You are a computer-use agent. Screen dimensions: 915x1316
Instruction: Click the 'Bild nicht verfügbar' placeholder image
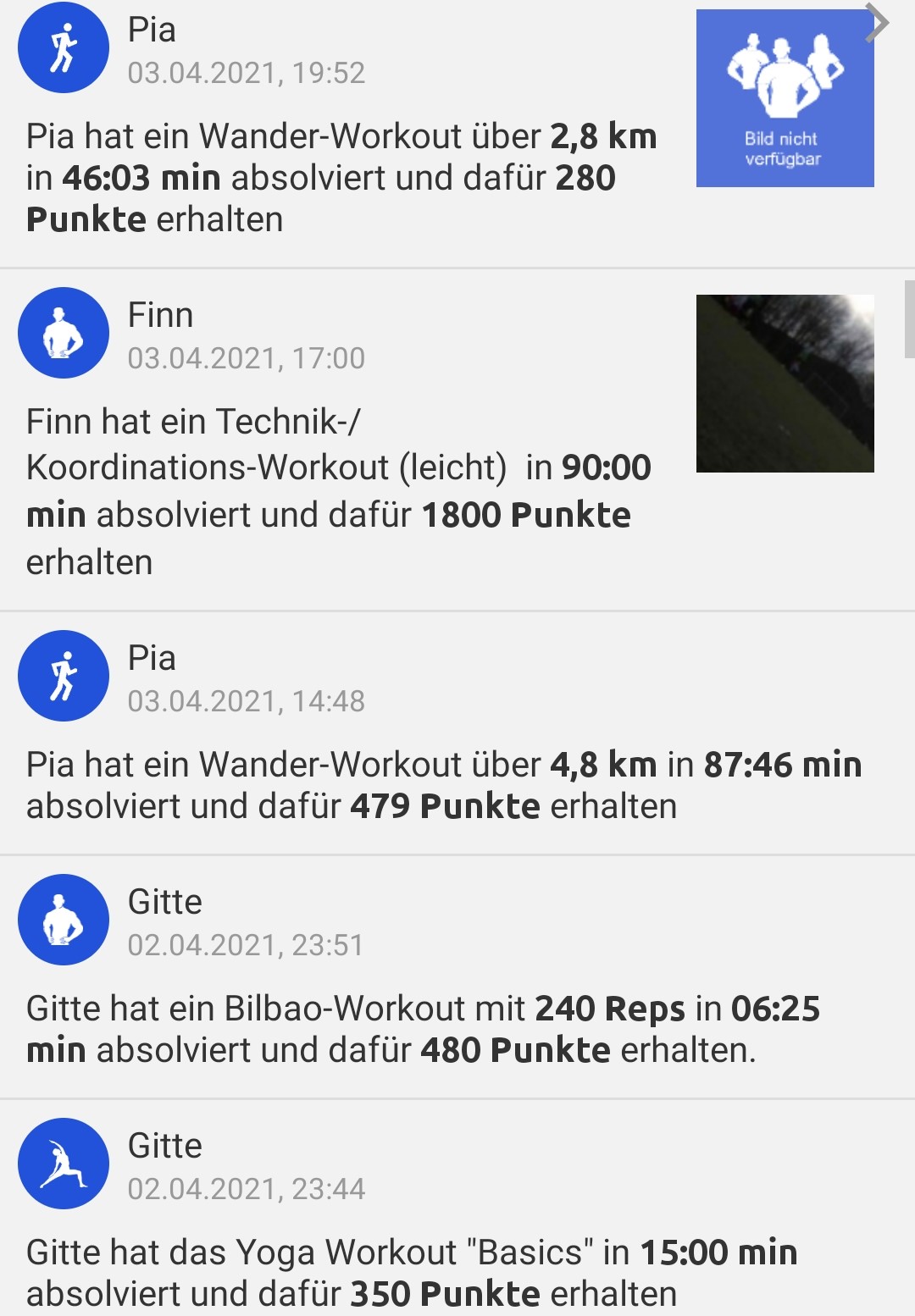click(x=785, y=96)
